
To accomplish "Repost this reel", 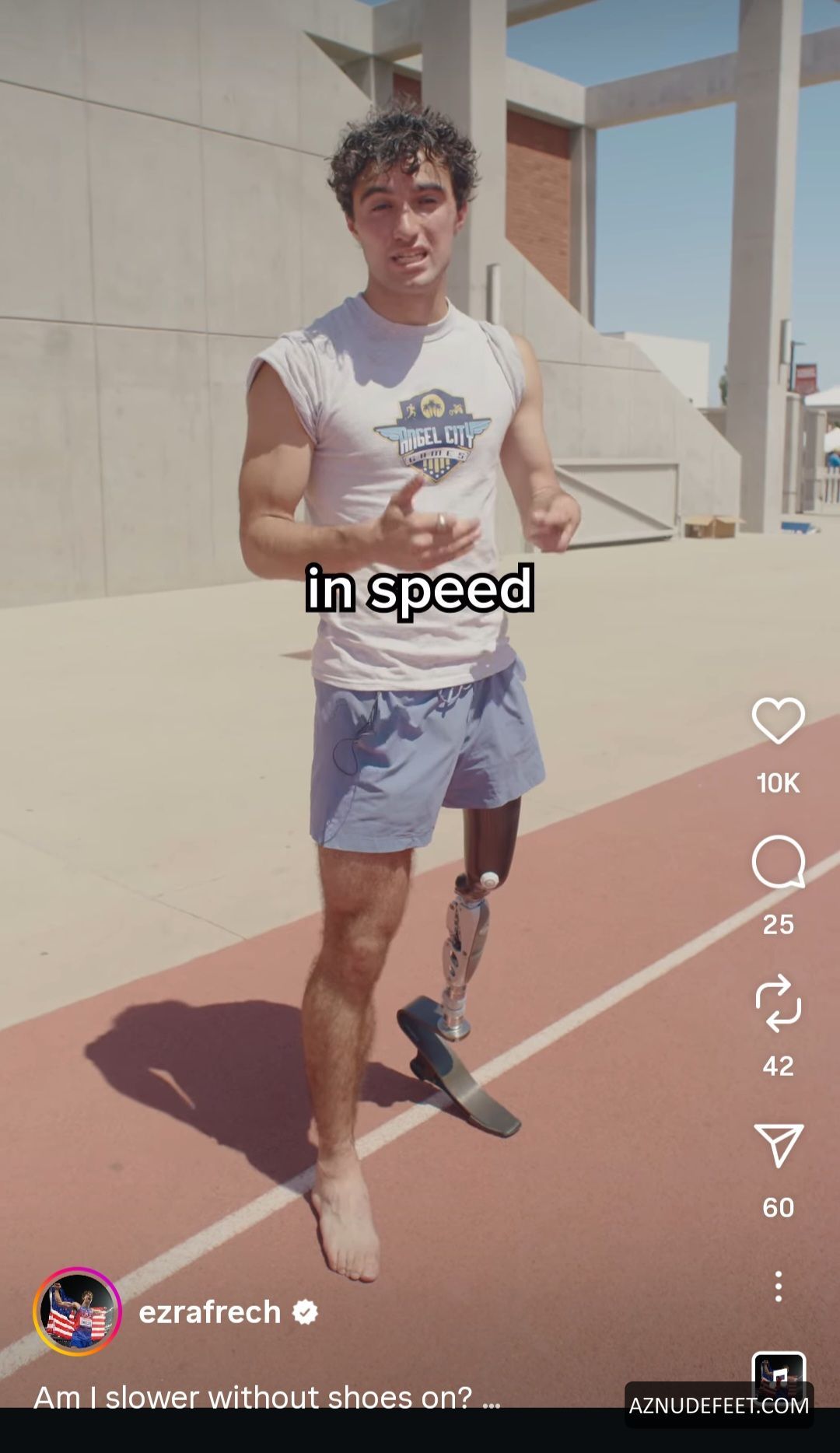I will coord(778,1003).
